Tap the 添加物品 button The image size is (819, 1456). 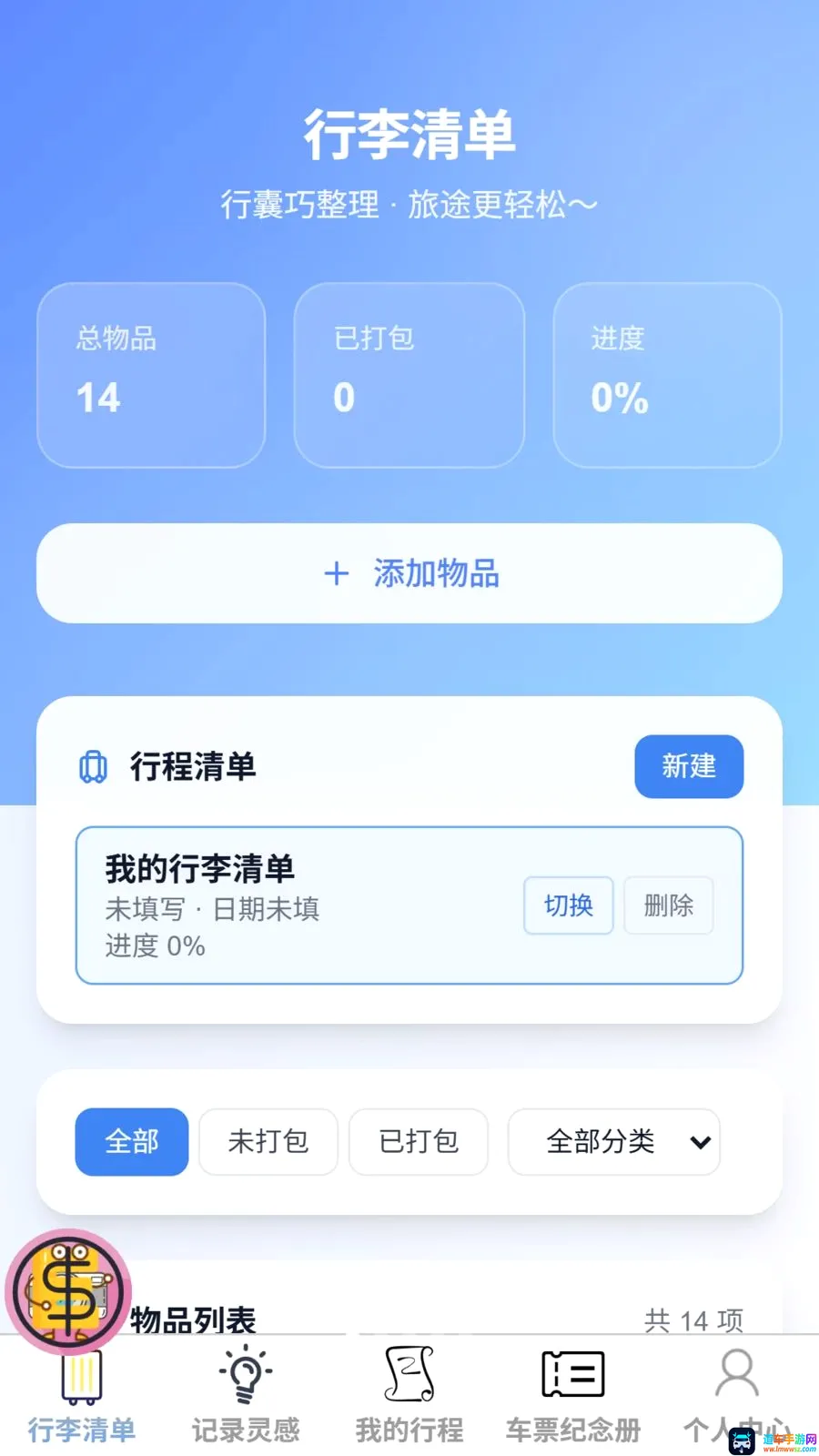409,573
